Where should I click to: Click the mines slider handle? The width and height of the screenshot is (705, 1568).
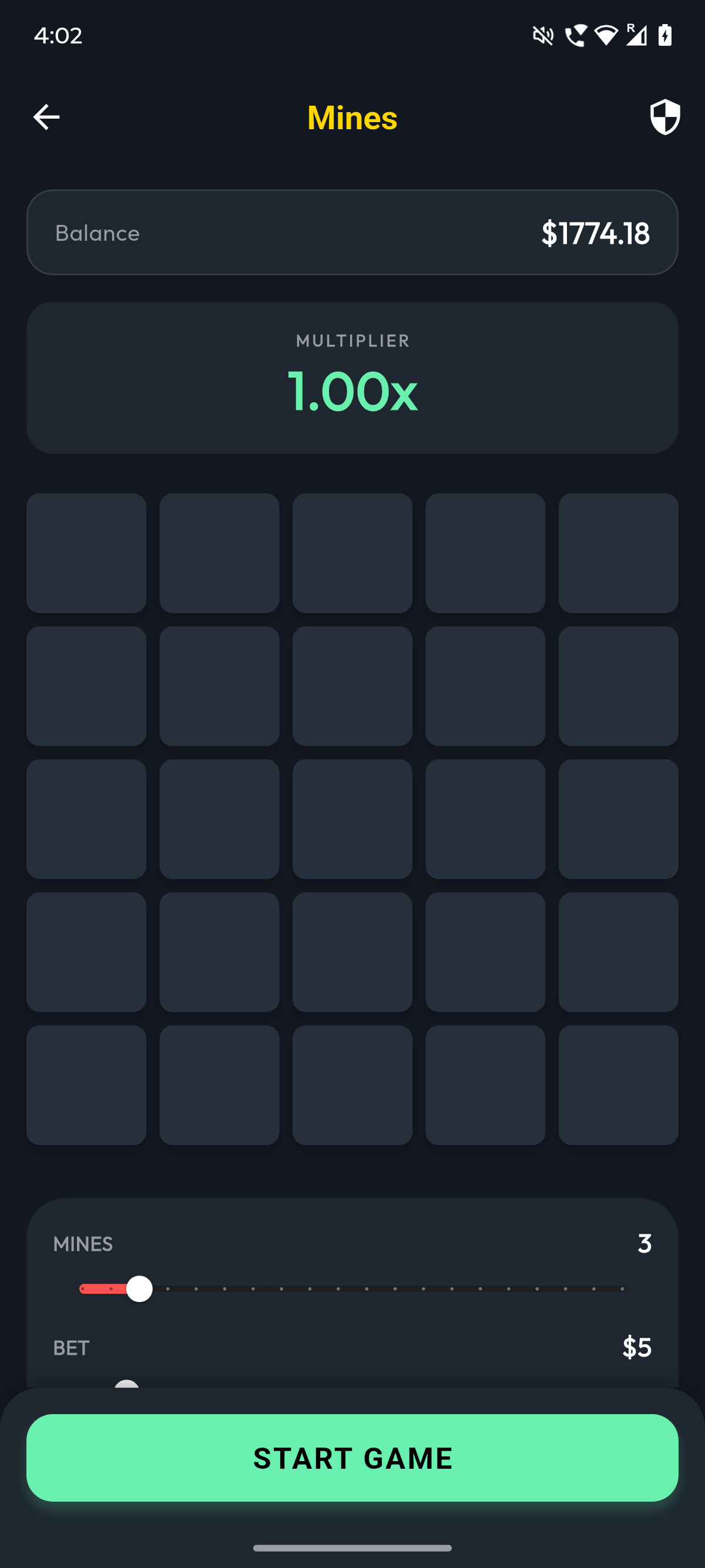pos(140,1290)
